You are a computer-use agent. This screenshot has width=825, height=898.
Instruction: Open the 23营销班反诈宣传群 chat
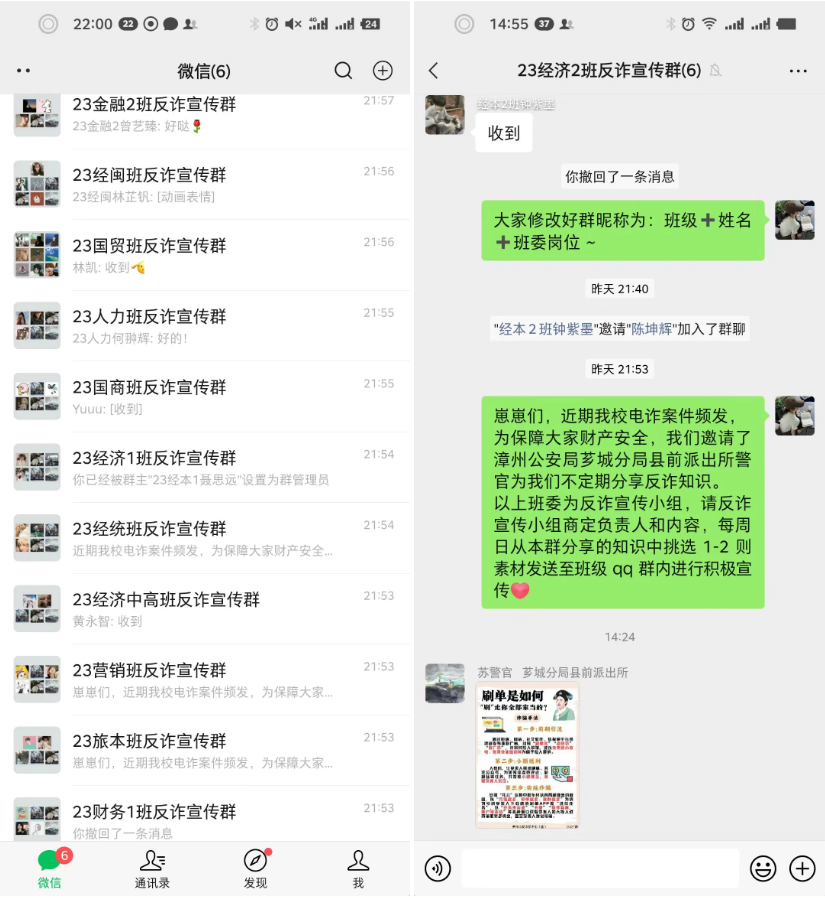(210, 680)
